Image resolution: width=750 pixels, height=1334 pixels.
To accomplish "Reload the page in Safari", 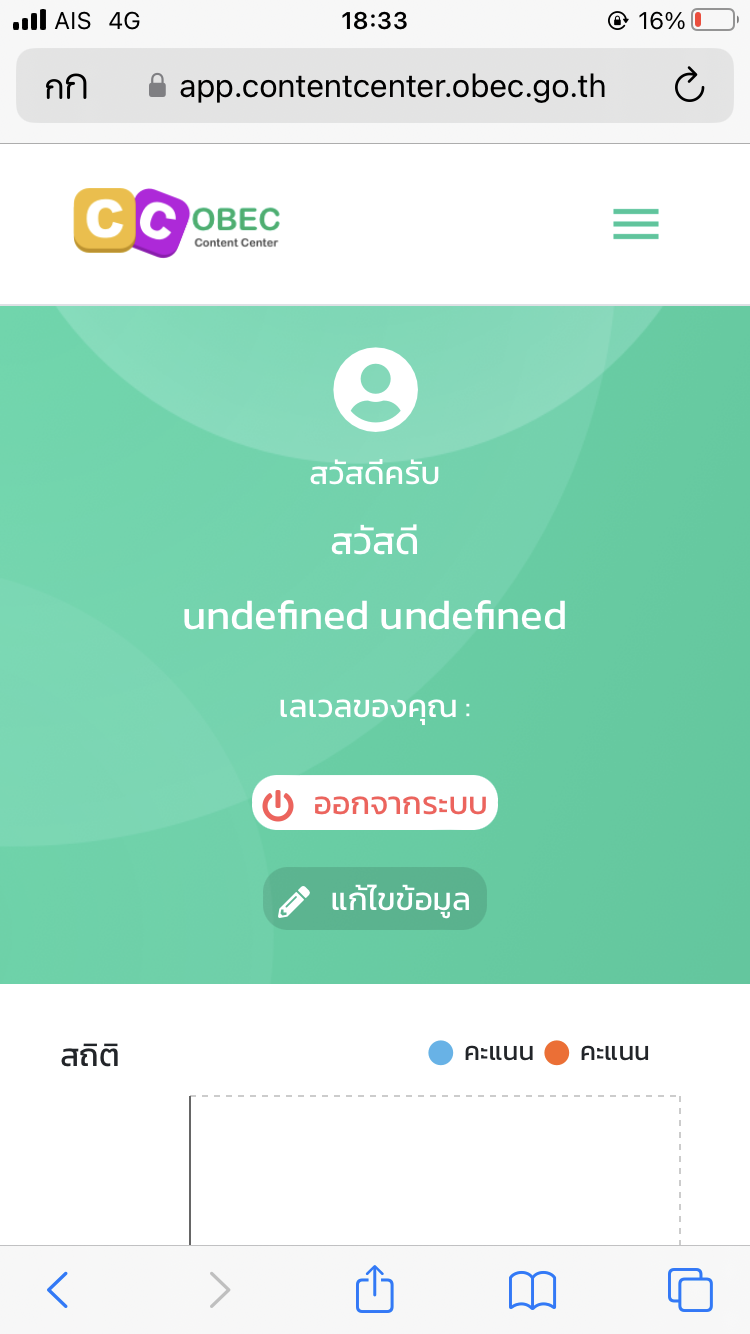I will [x=689, y=86].
